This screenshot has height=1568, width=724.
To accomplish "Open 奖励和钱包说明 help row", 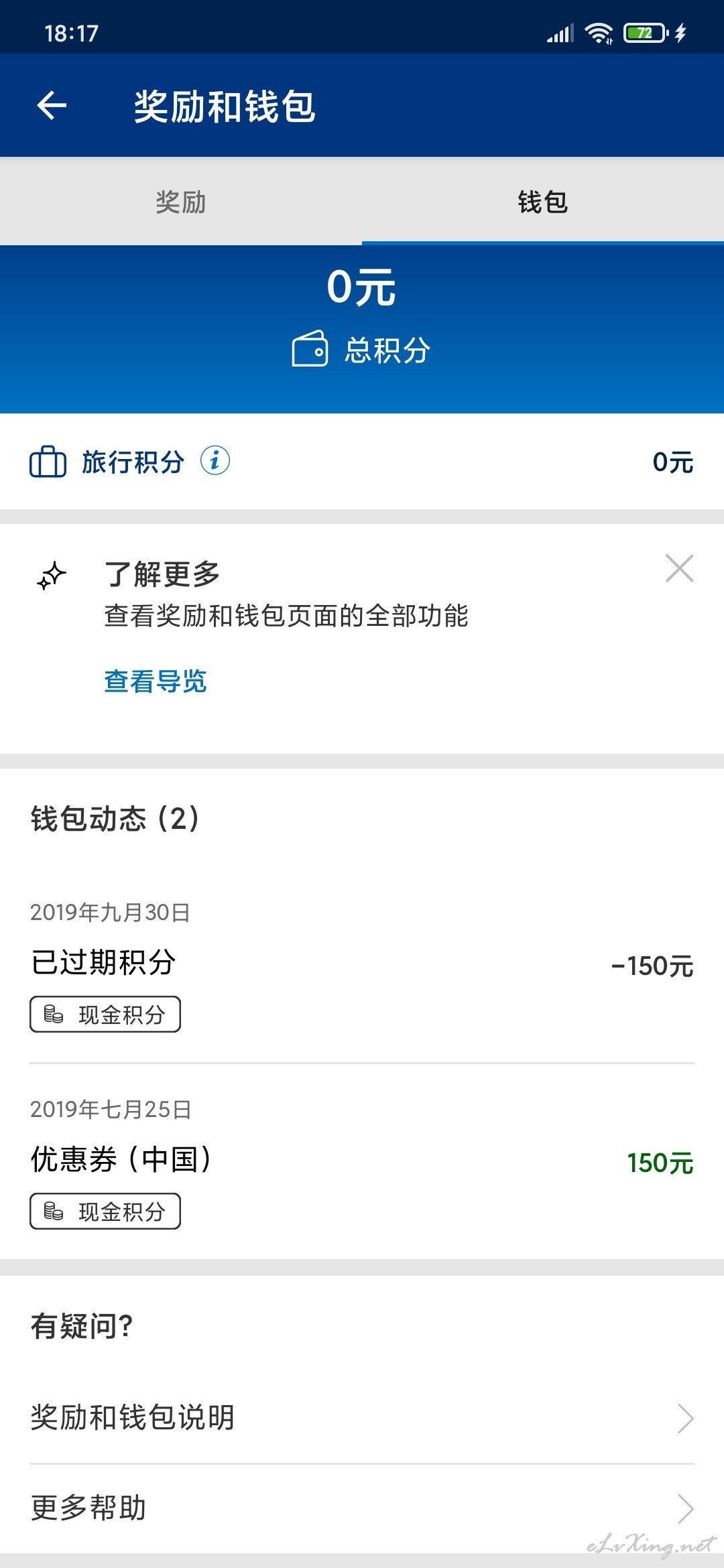I will pos(362,1418).
